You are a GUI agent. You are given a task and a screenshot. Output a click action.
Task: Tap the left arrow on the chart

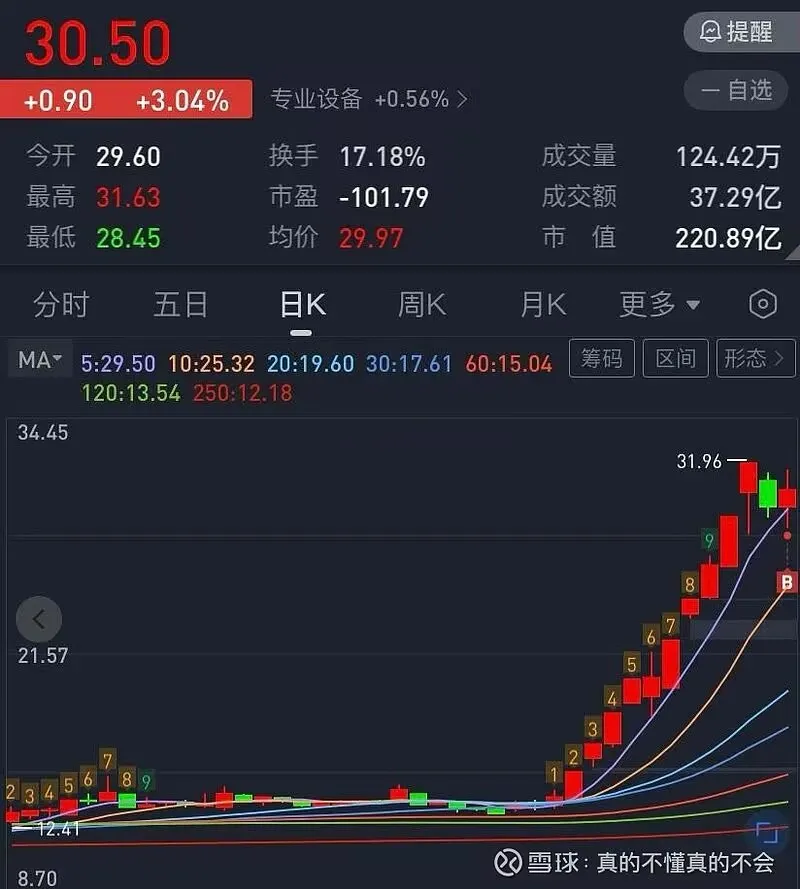point(39,620)
